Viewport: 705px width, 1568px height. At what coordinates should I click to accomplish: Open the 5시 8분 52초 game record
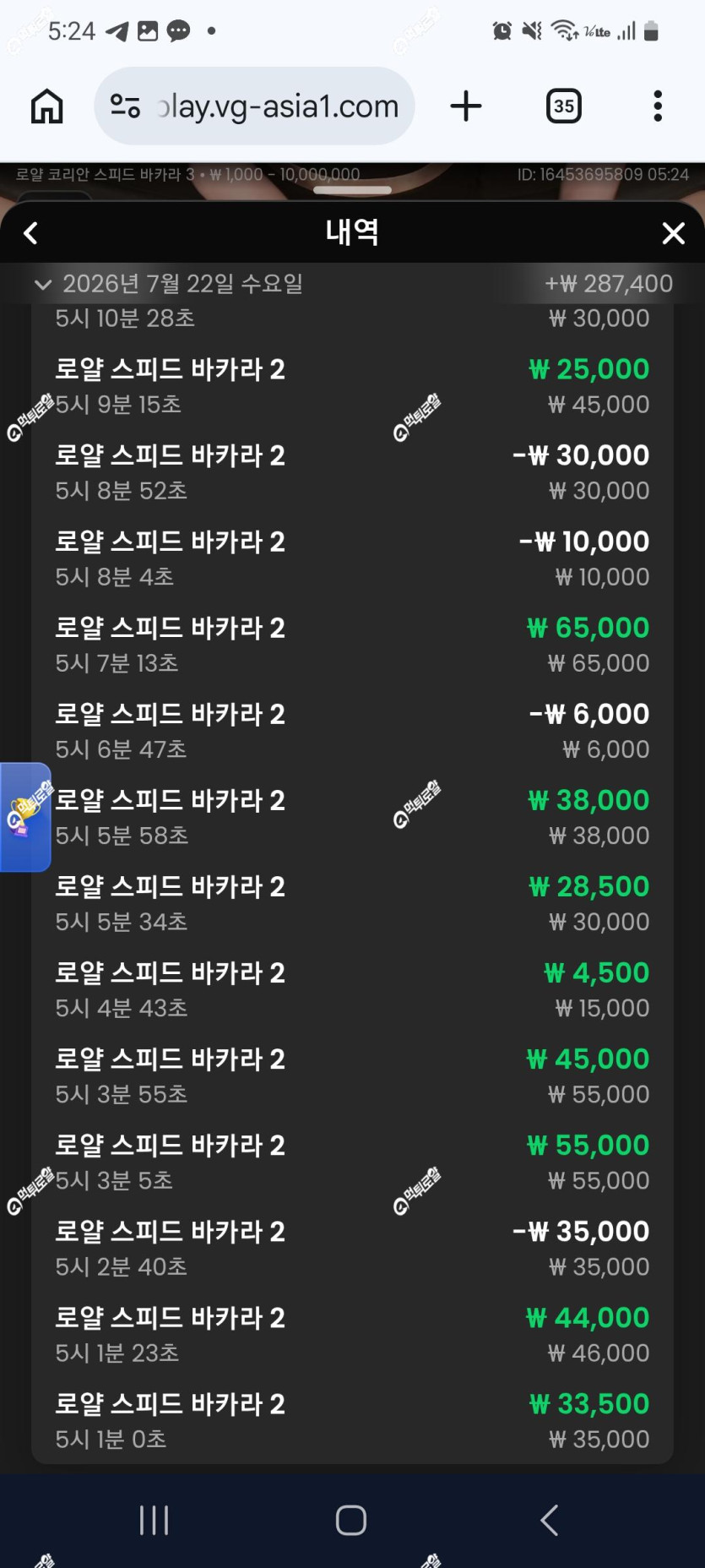[352, 472]
